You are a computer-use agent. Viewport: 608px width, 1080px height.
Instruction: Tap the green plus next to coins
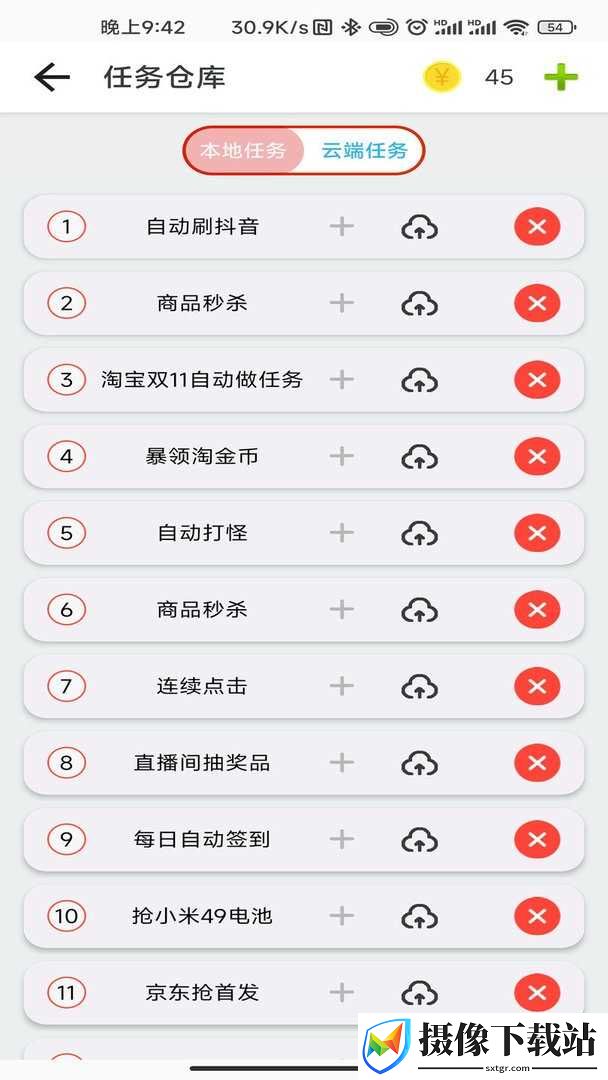point(561,77)
